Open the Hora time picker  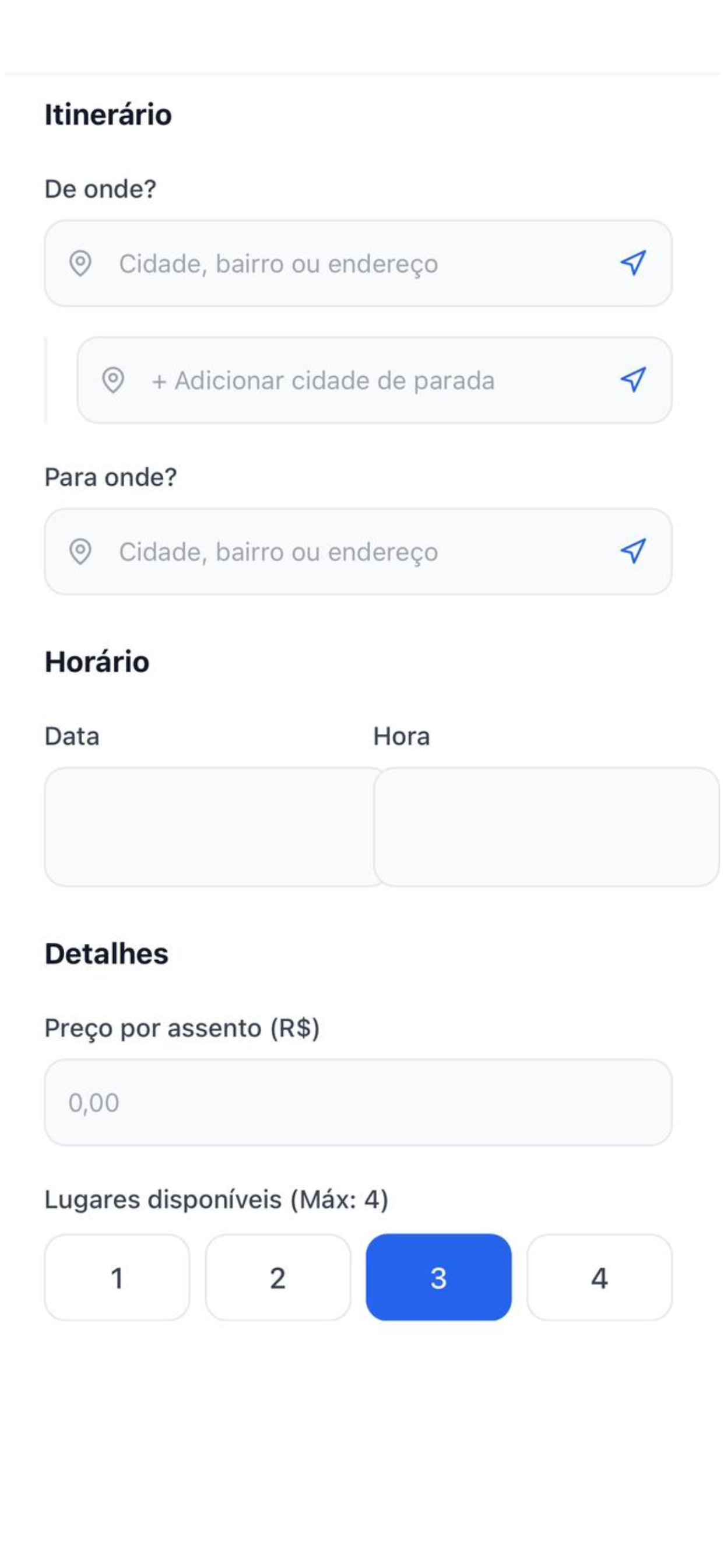click(546, 827)
